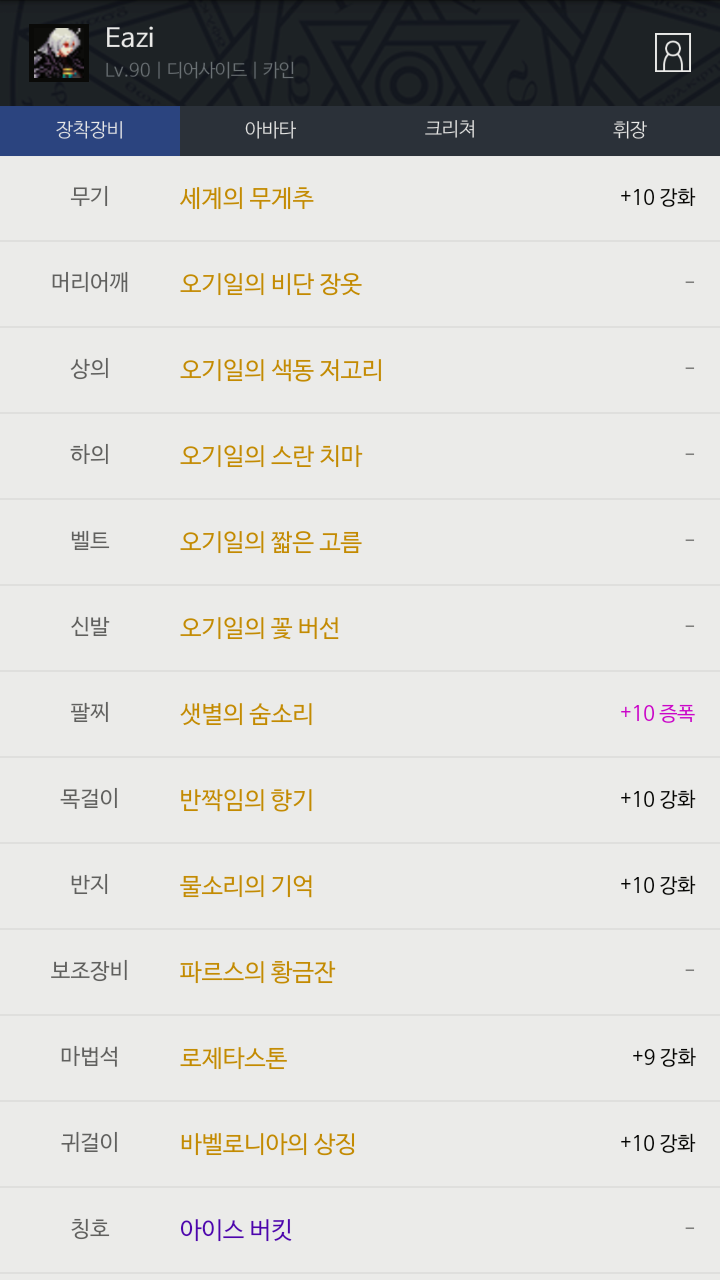Screen dimensions: 720x1280
Task: Select the 물소리의 기억 ring item
Action: 360,886
